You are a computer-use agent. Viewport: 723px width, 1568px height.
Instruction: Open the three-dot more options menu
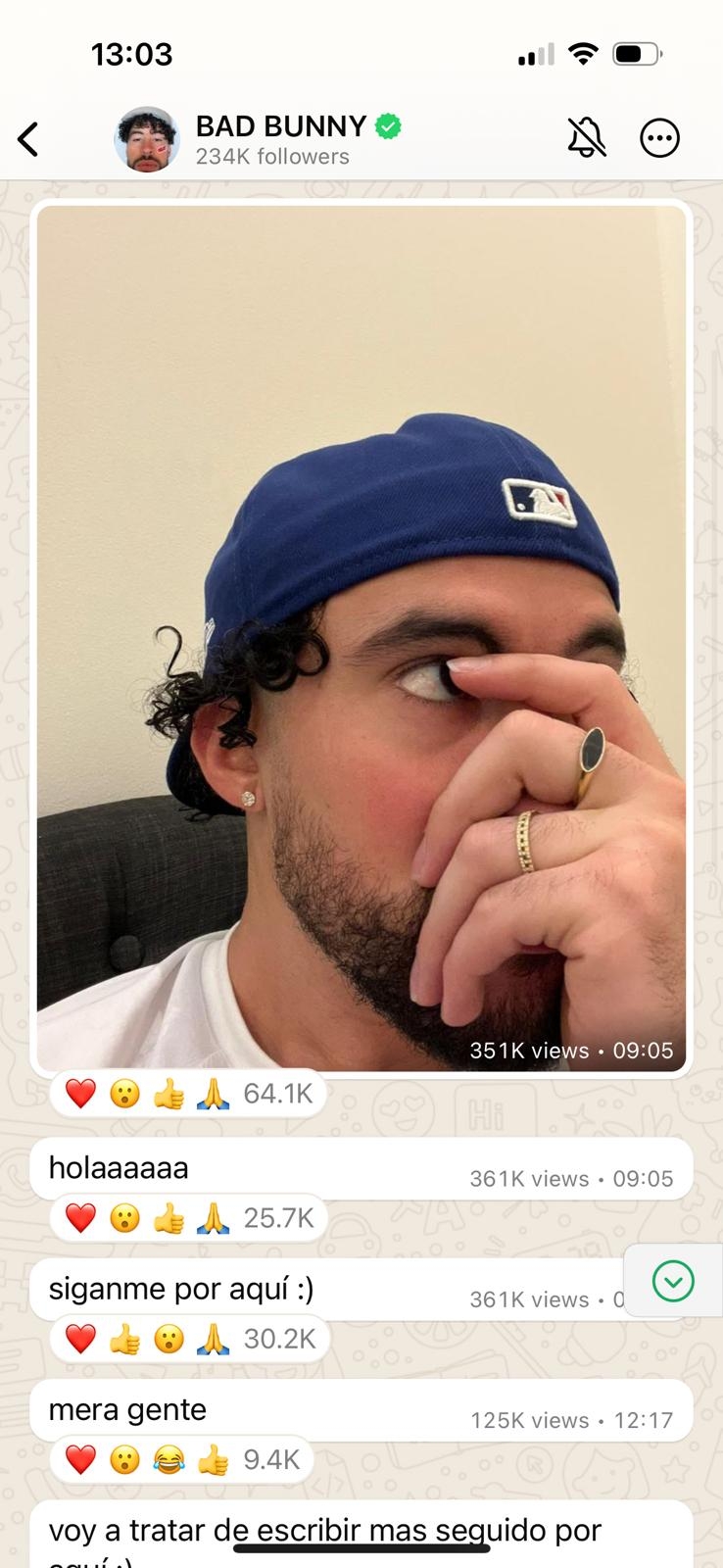[x=659, y=138]
